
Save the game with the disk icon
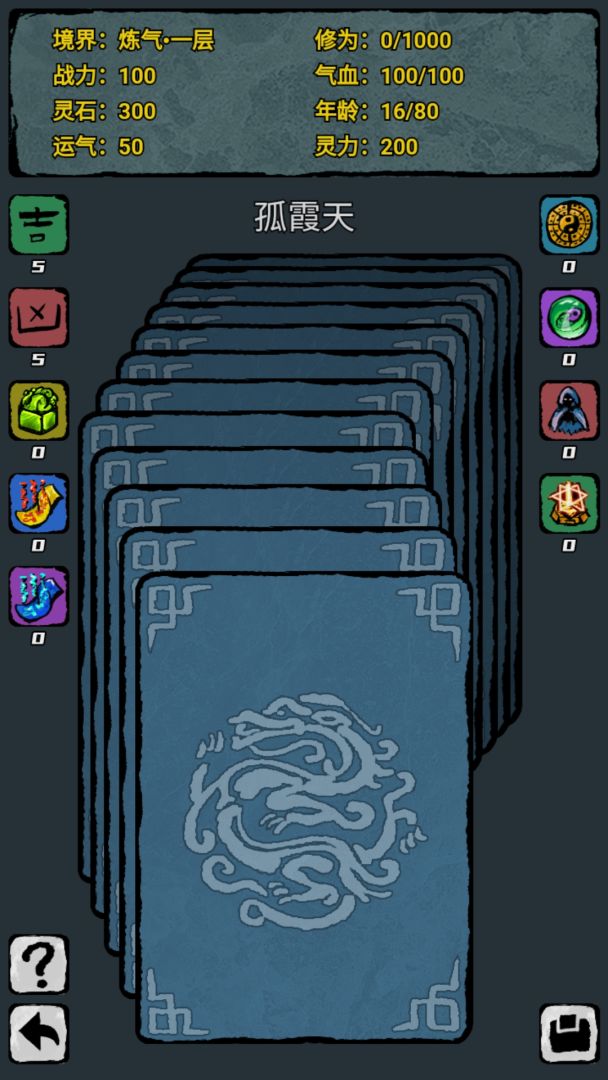[569, 1033]
